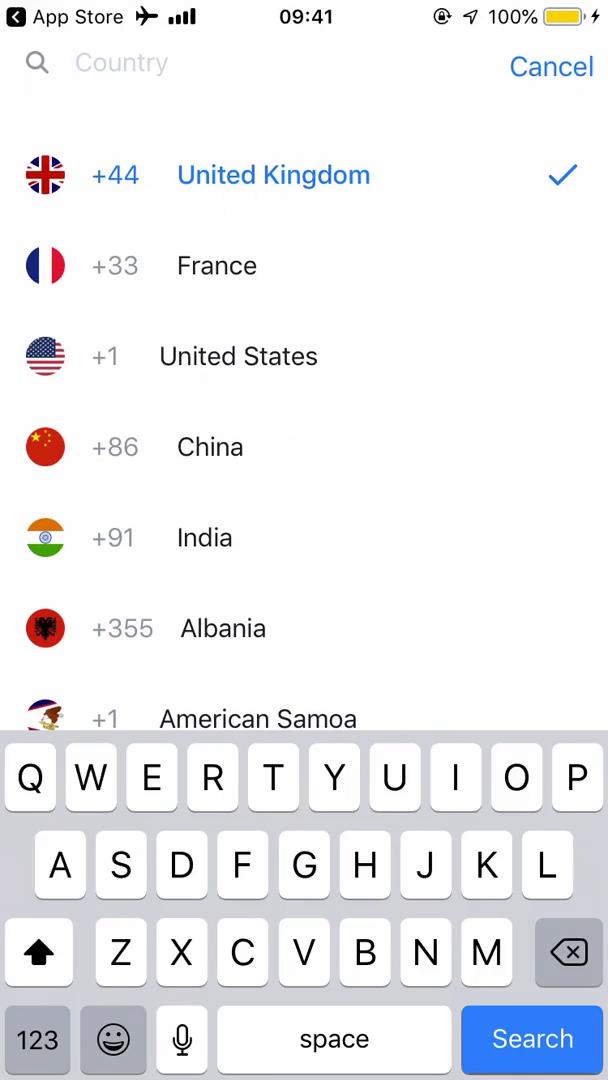This screenshot has width=608, height=1080.
Task: Toggle the shift key
Action: 39,952
